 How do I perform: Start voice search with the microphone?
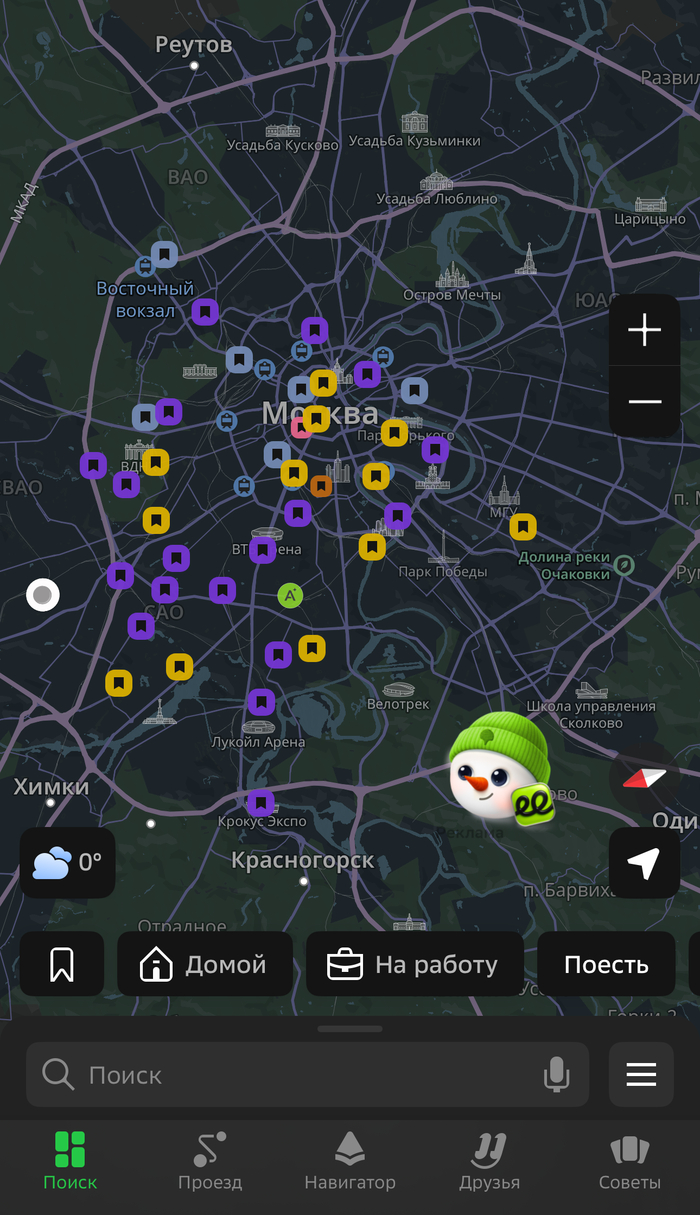tap(556, 1075)
